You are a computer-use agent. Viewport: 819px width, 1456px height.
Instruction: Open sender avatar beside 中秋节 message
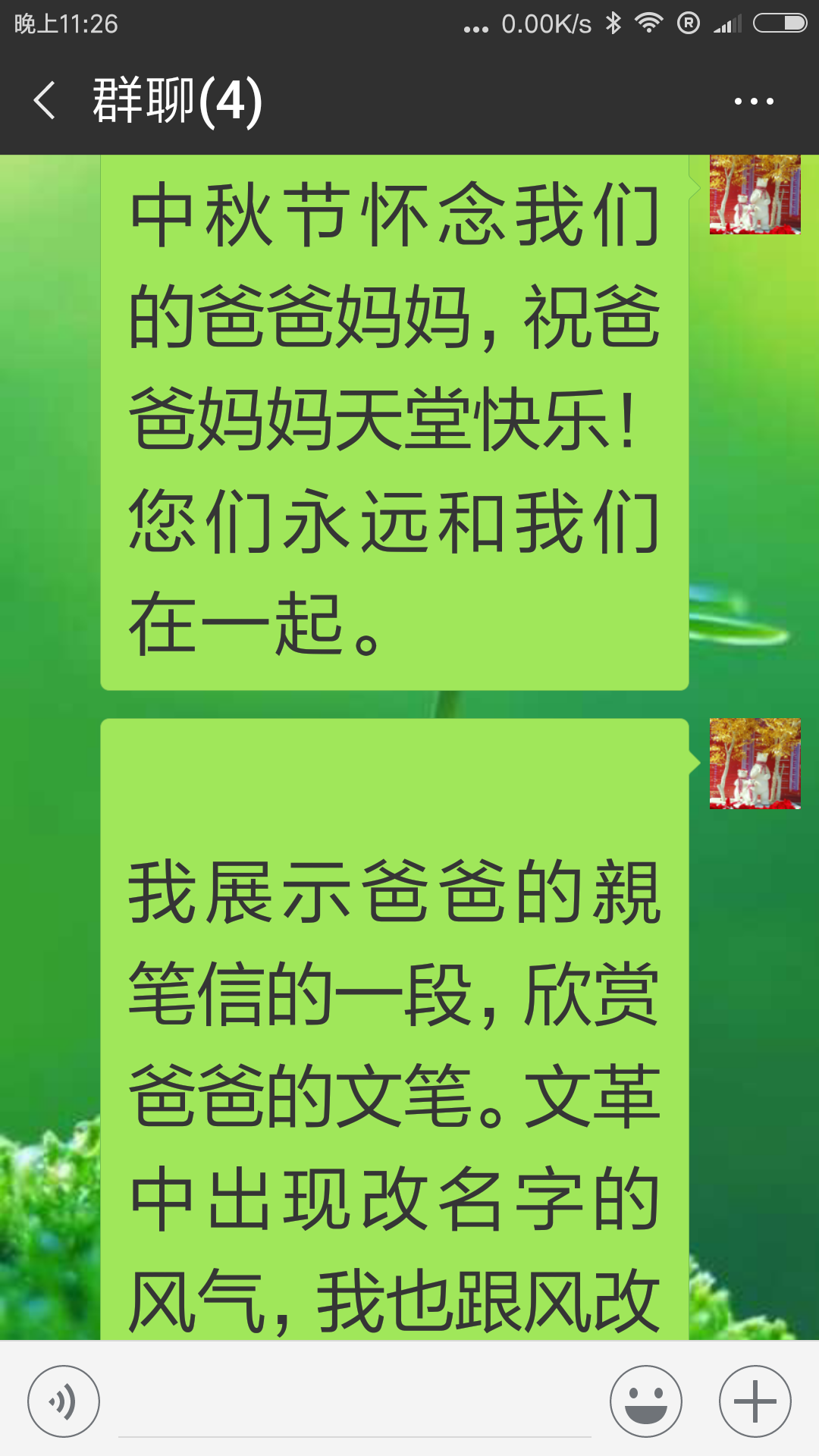(x=755, y=195)
